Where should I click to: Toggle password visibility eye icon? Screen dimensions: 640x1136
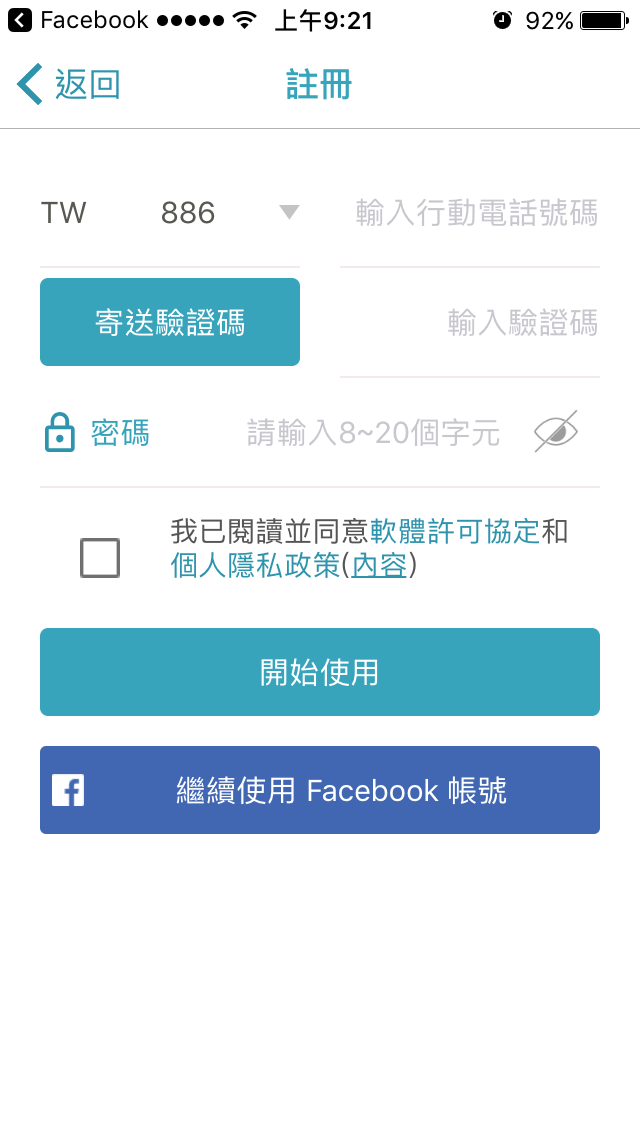pyautogui.click(x=556, y=432)
